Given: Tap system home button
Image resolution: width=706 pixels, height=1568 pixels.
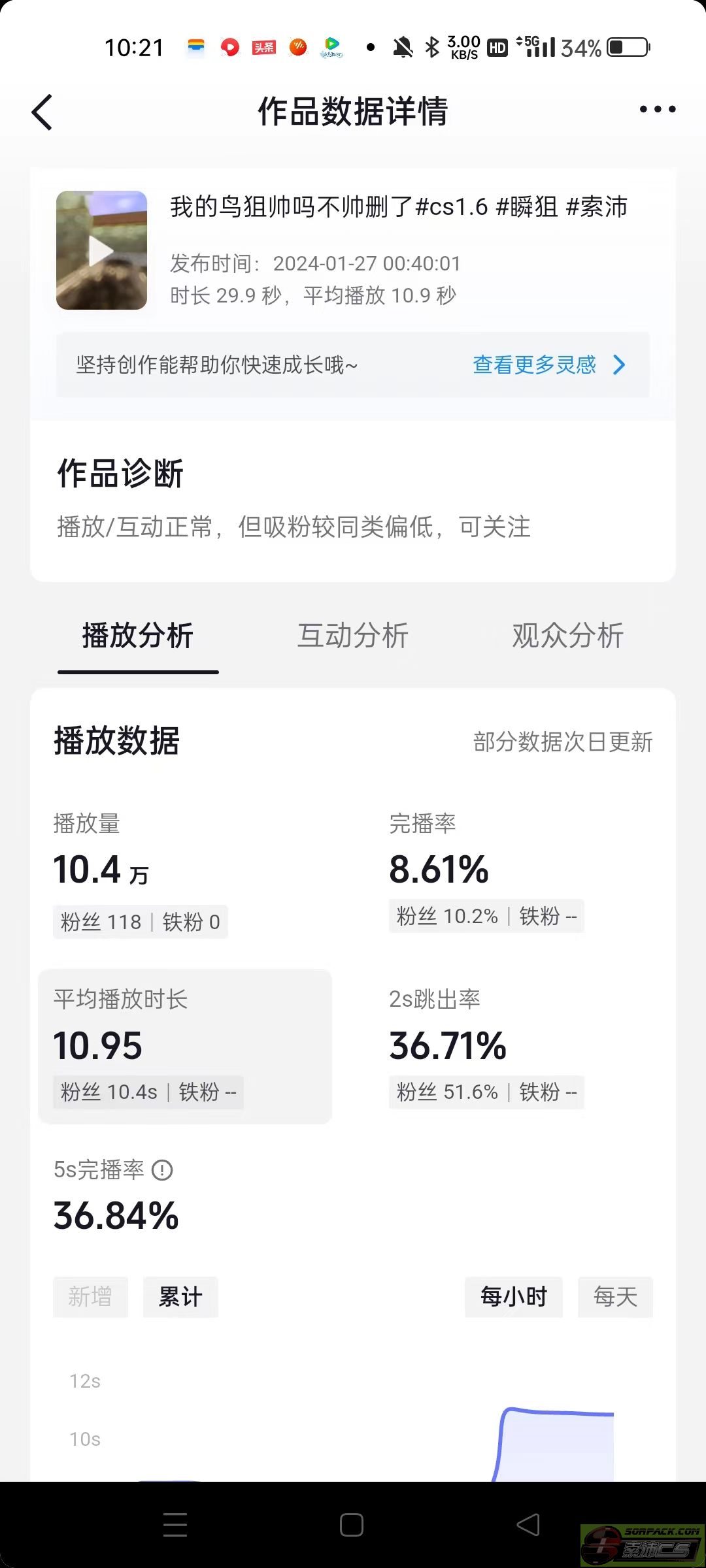Looking at the screenshot, I should click(352, 1525).
